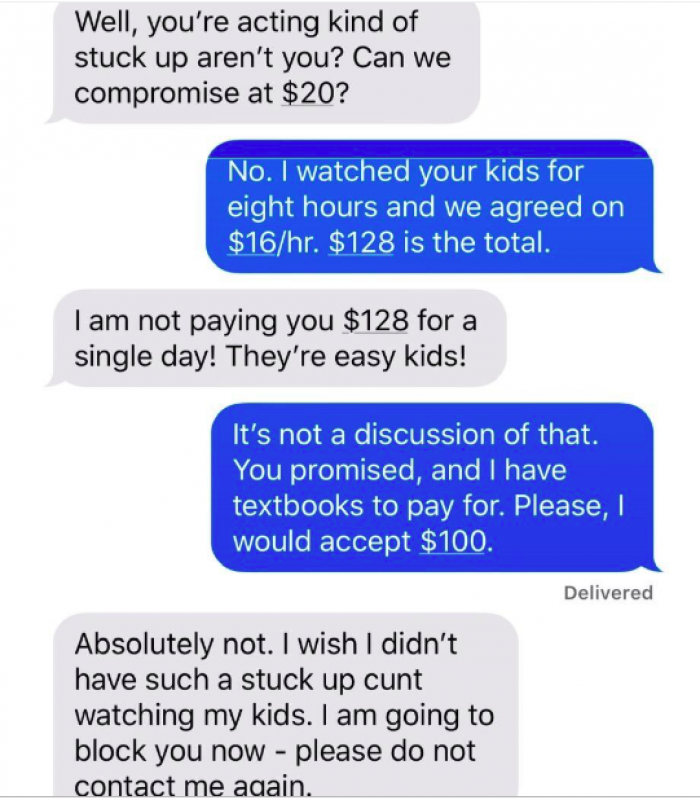The width and height of the screenshot is (700, 800).
Task: Open the underlined $100 amount
Action: [453, 541]
